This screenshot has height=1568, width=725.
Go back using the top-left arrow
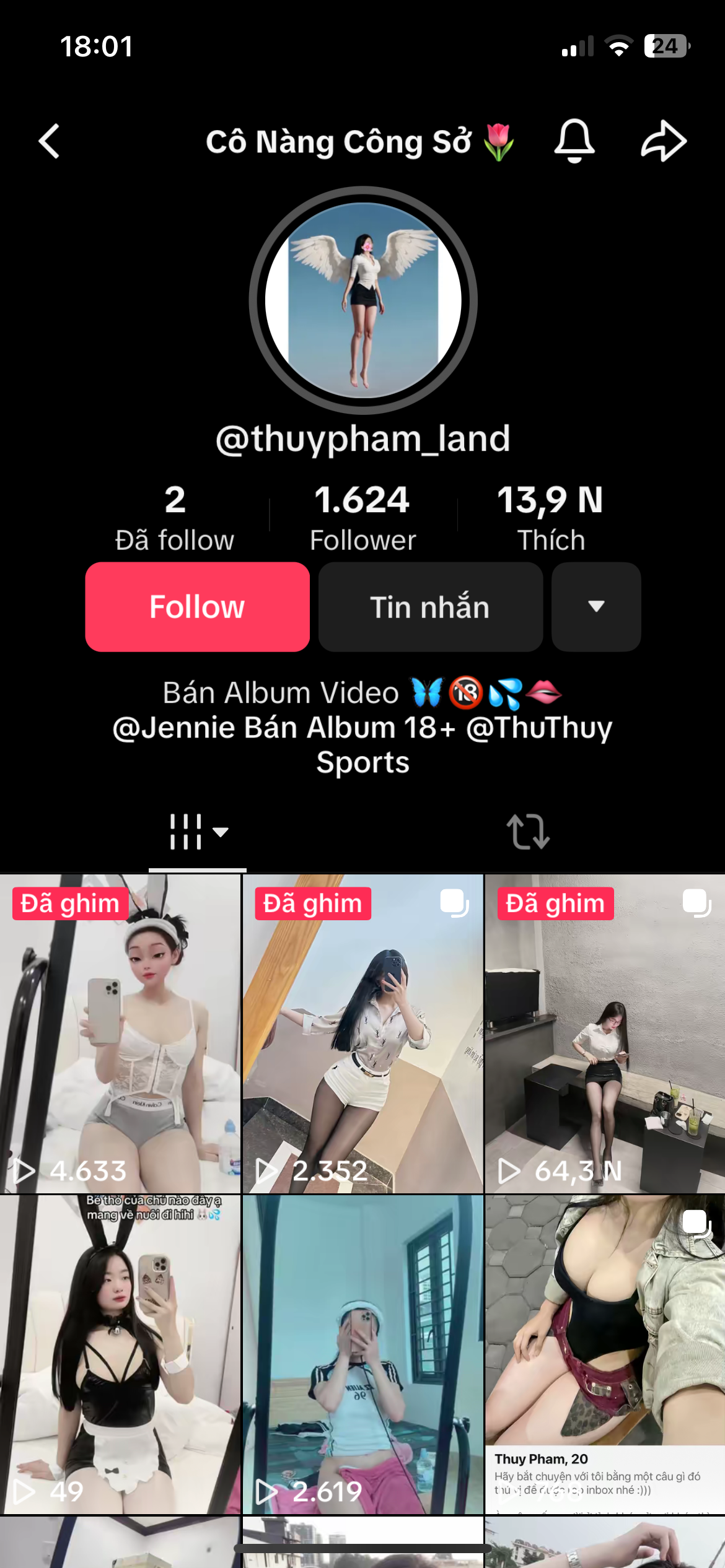point(50,142)
